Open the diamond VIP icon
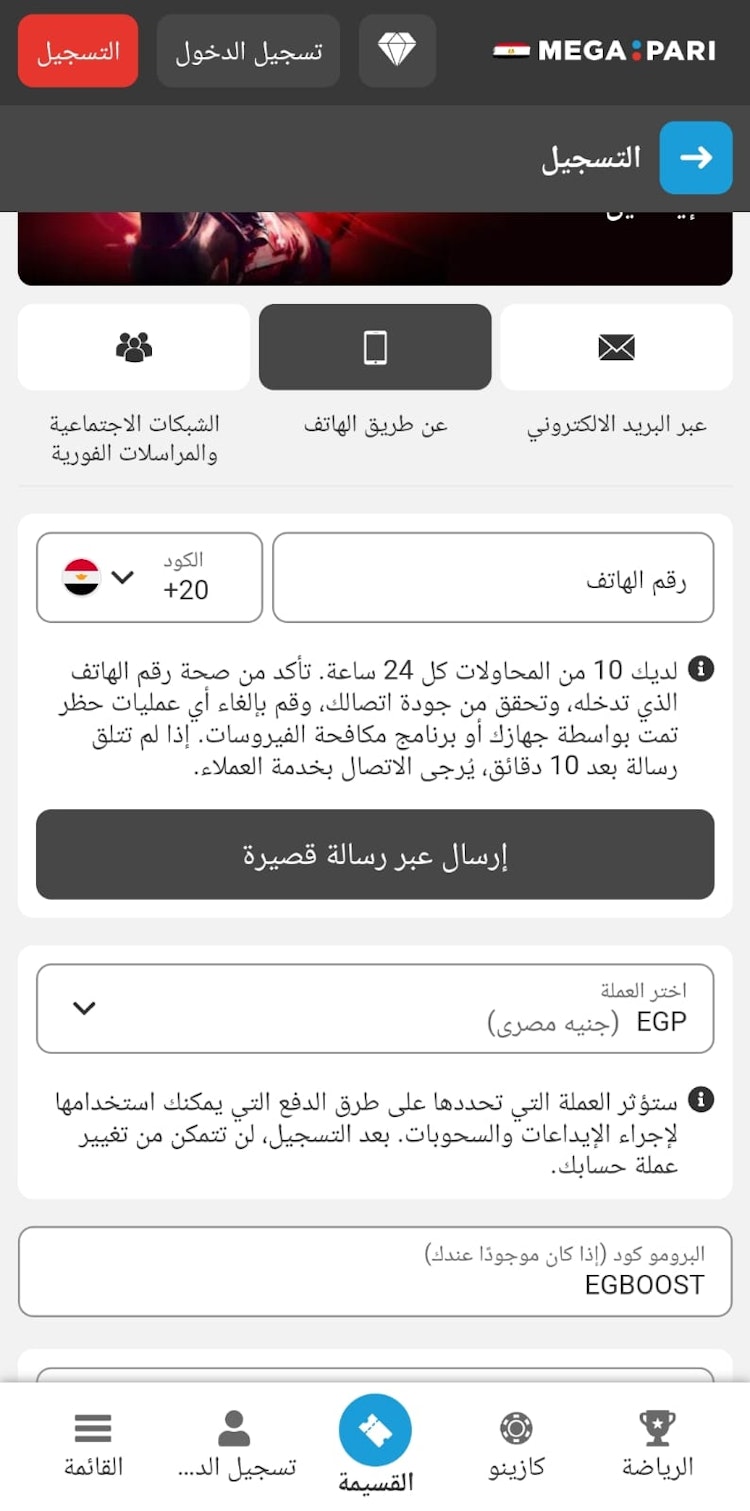 click(x=397, y=51)
